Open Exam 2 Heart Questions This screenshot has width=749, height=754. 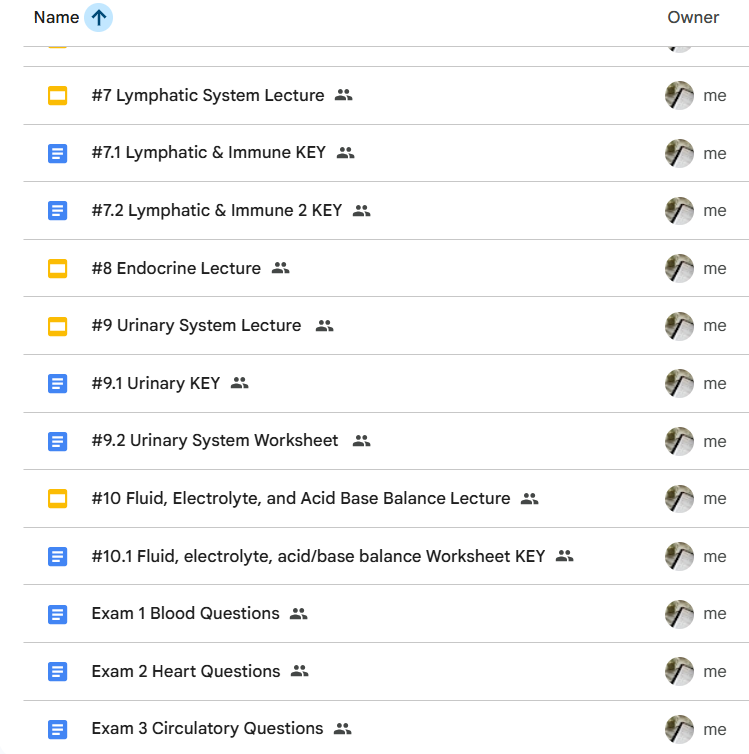click(185, 671)
